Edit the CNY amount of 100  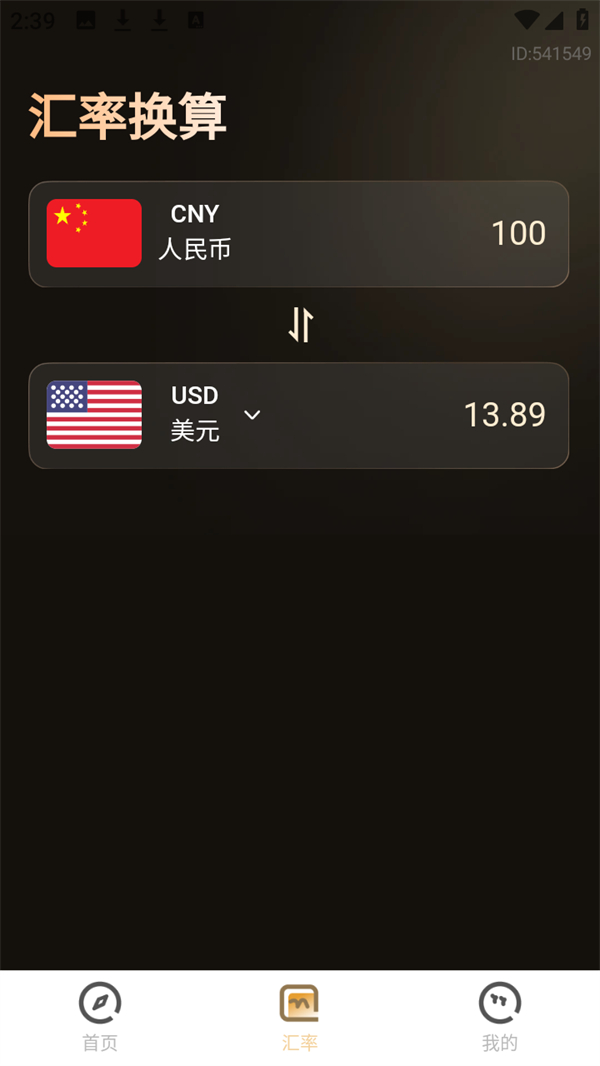point(518,234)
